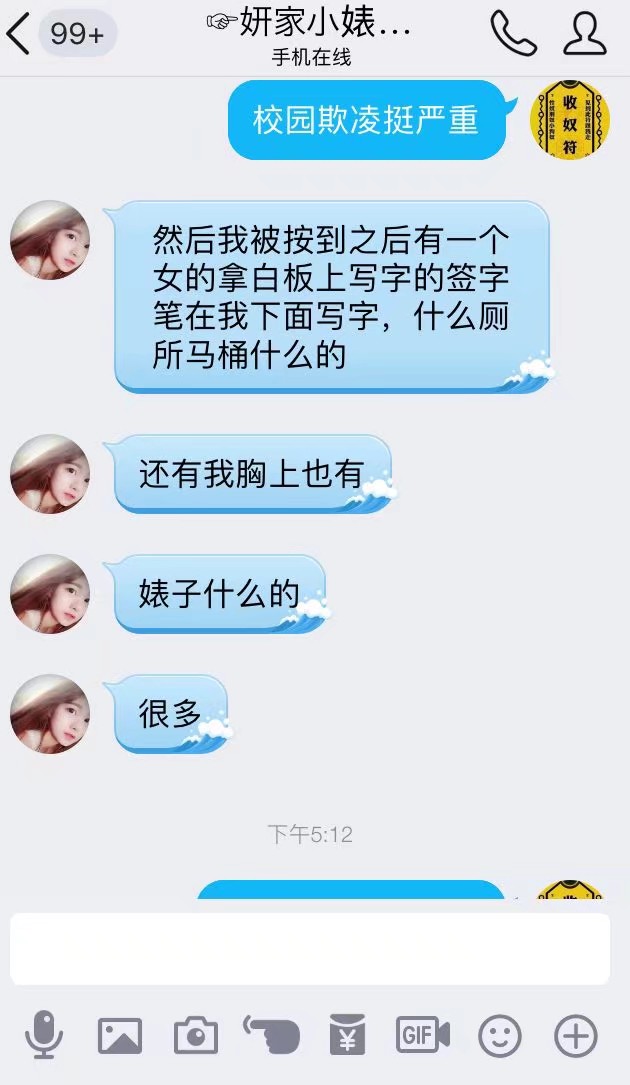The width and height of the screenshot is (630, 1085).
Task: Start a voice call with this contact
Action: coord(513,34)
